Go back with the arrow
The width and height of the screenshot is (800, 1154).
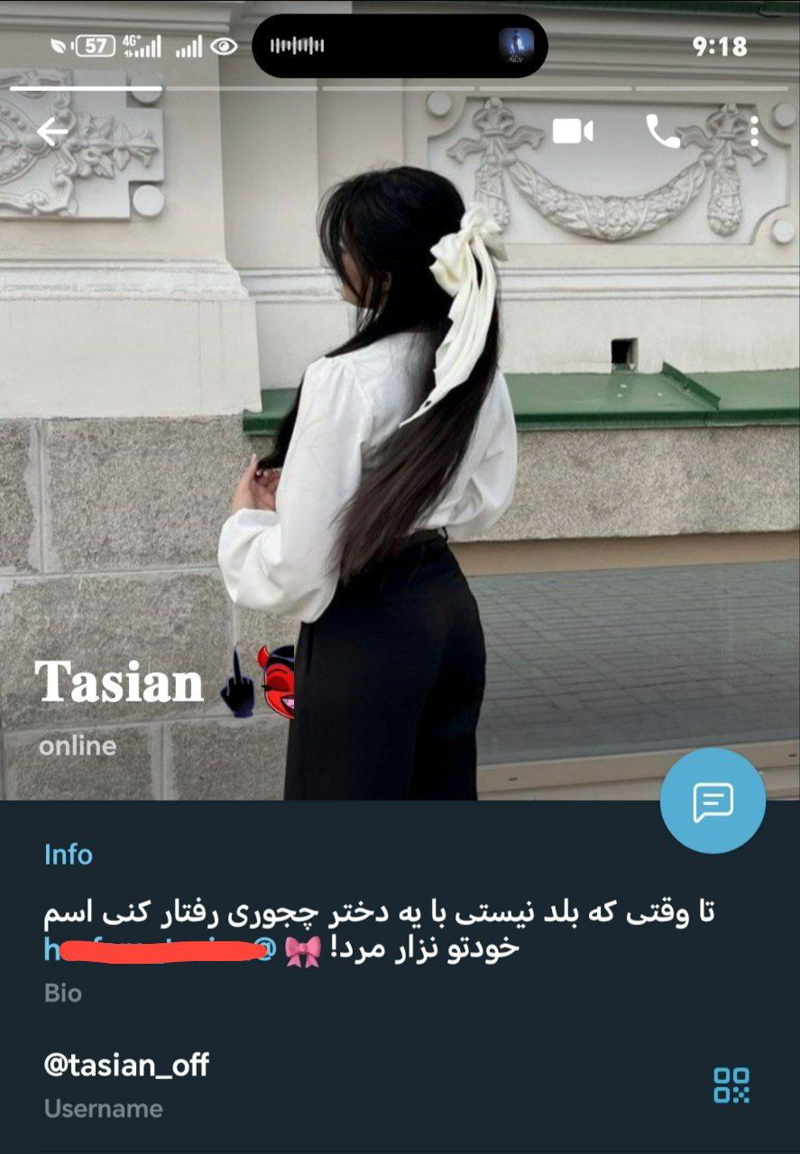52,131
